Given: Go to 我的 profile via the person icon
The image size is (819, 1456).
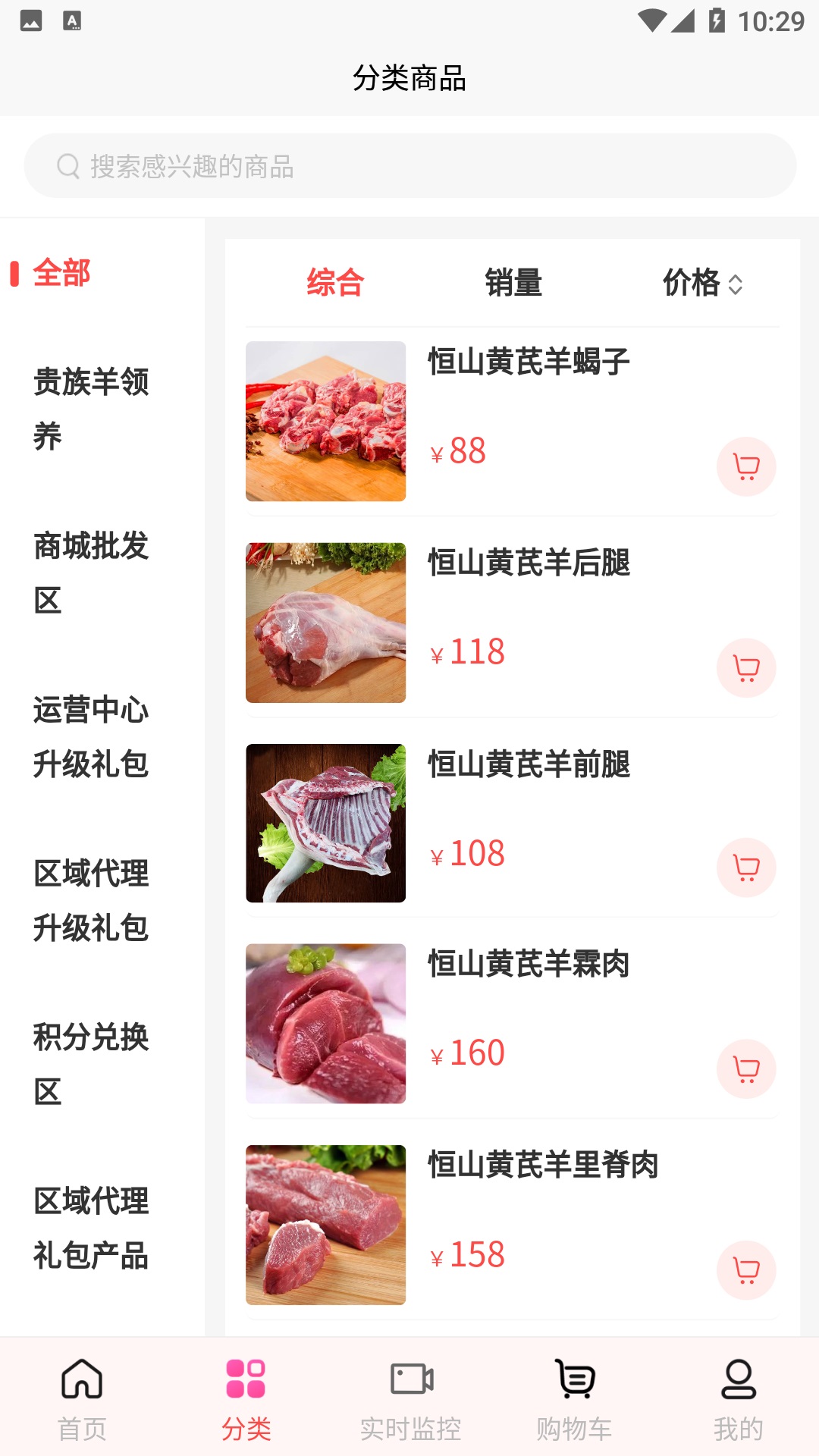Looking at the screenshot, I should 737,1399.
